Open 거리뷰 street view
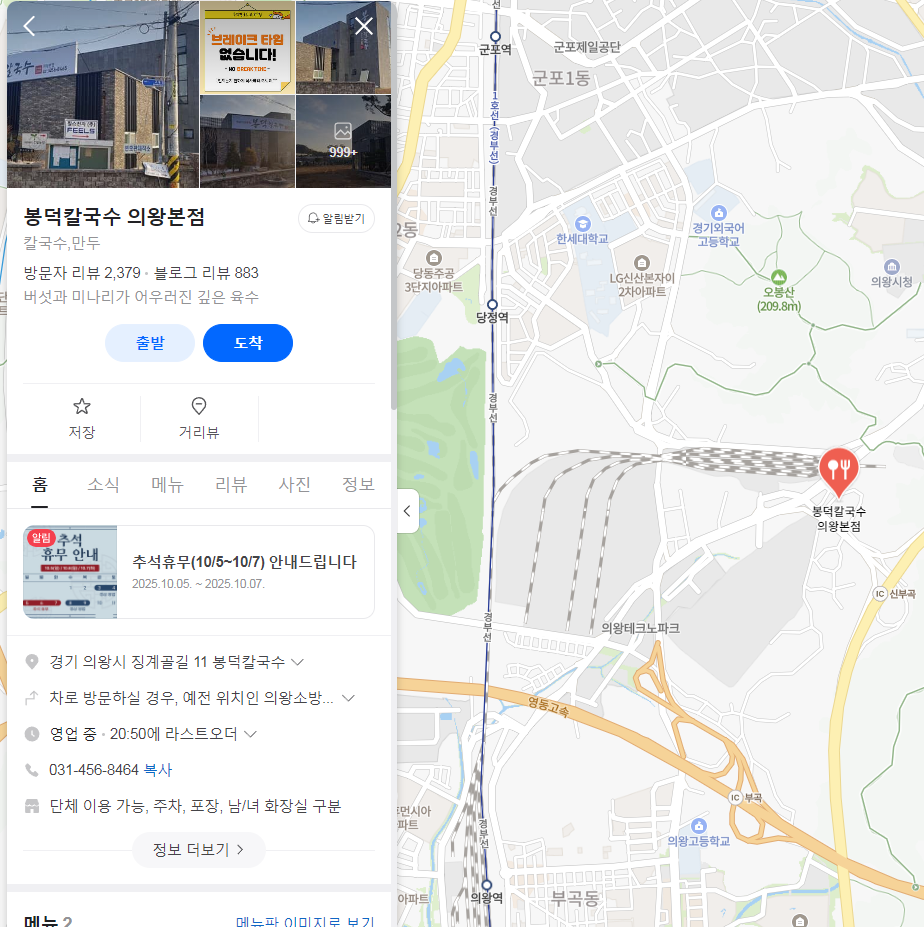This screenshot has width=924, height=927. [x=199, y=417]
